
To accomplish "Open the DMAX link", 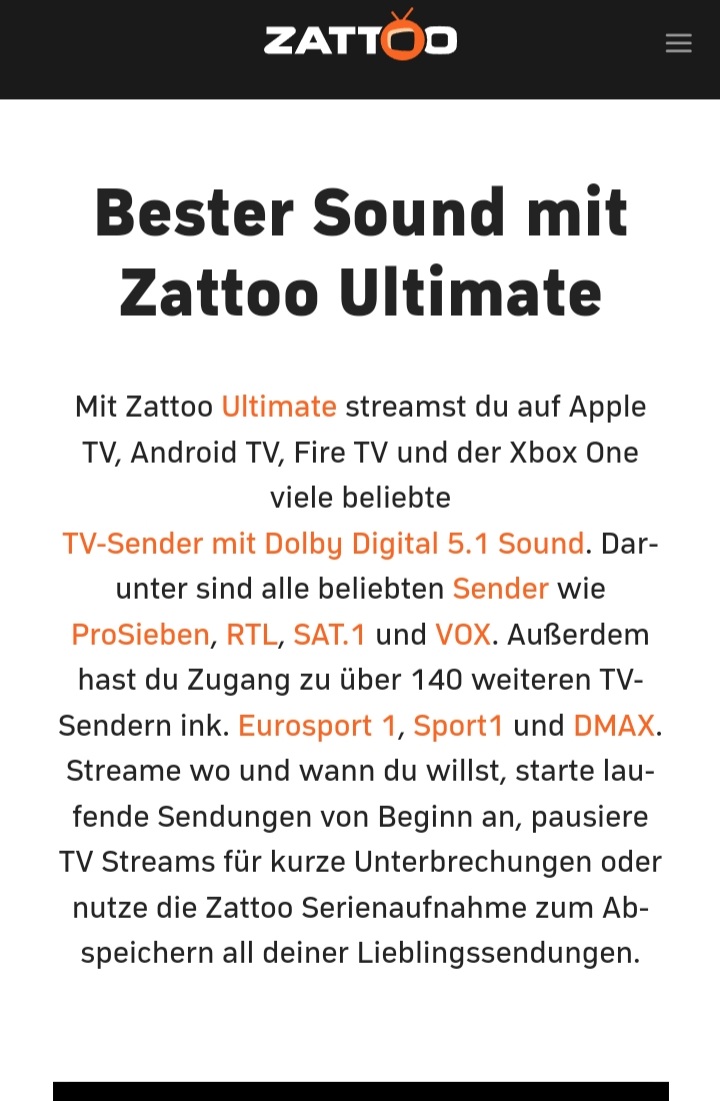I will [613, 726].
